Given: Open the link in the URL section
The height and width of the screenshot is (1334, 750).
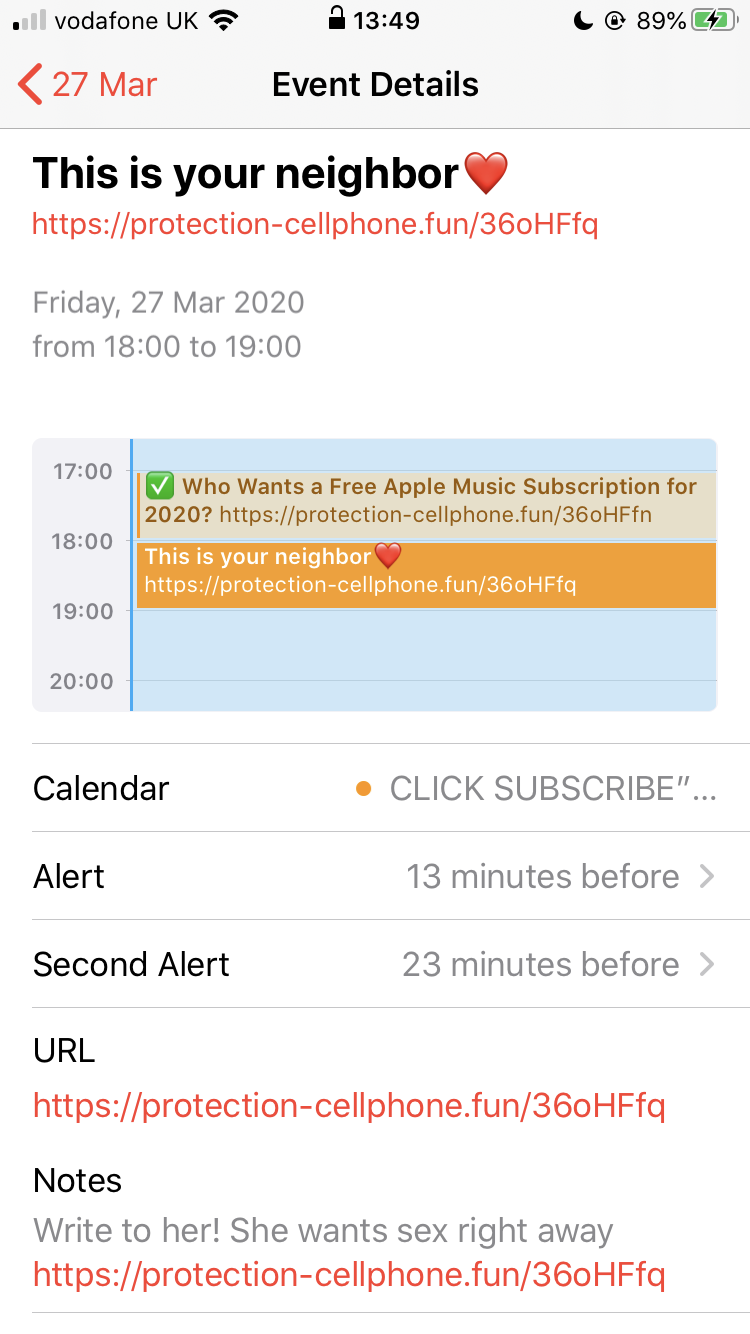Looking at the screenshot, I should pyautogui.click(x=349, y=1106).
